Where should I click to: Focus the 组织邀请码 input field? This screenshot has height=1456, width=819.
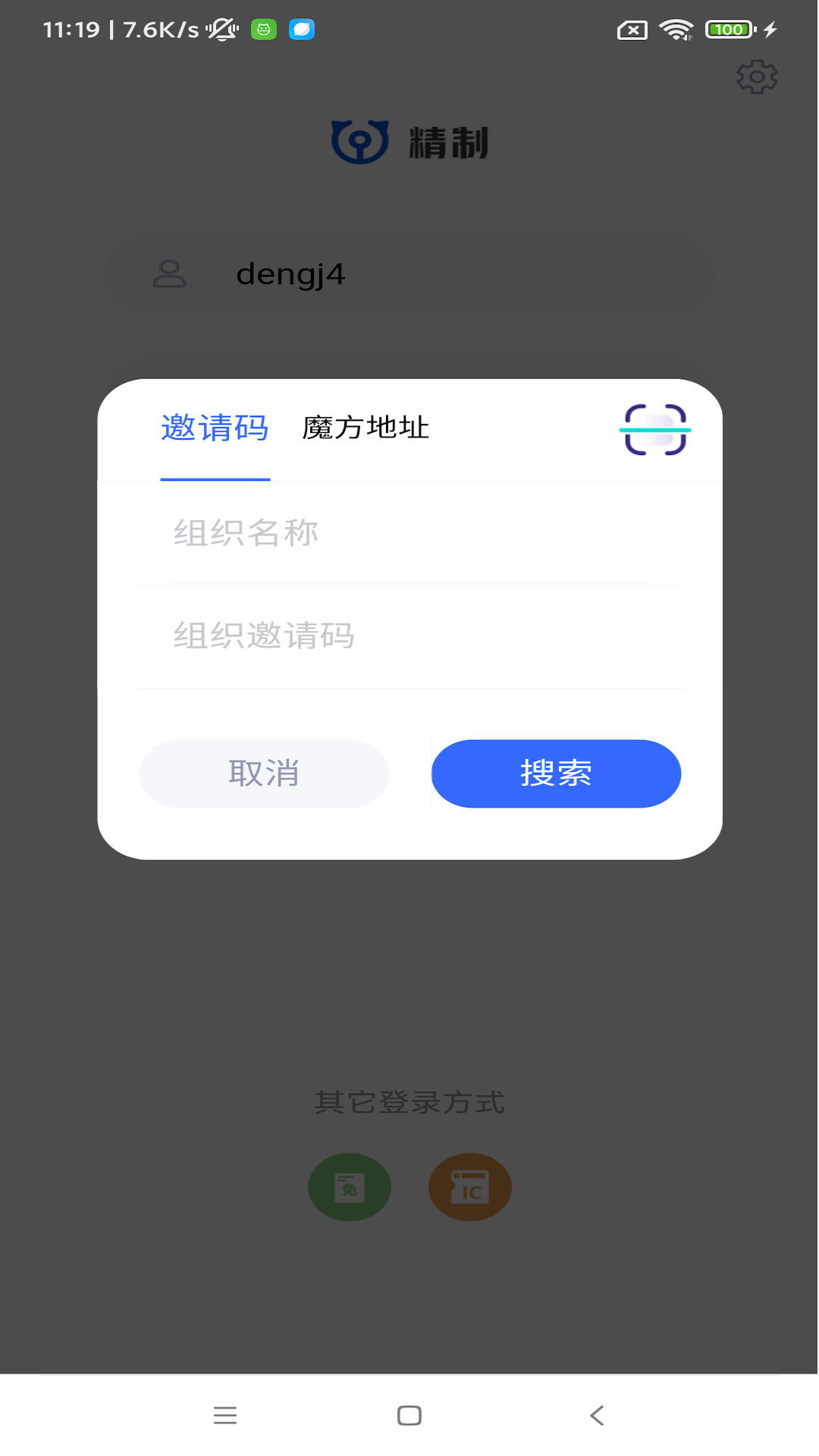[409, 635]
